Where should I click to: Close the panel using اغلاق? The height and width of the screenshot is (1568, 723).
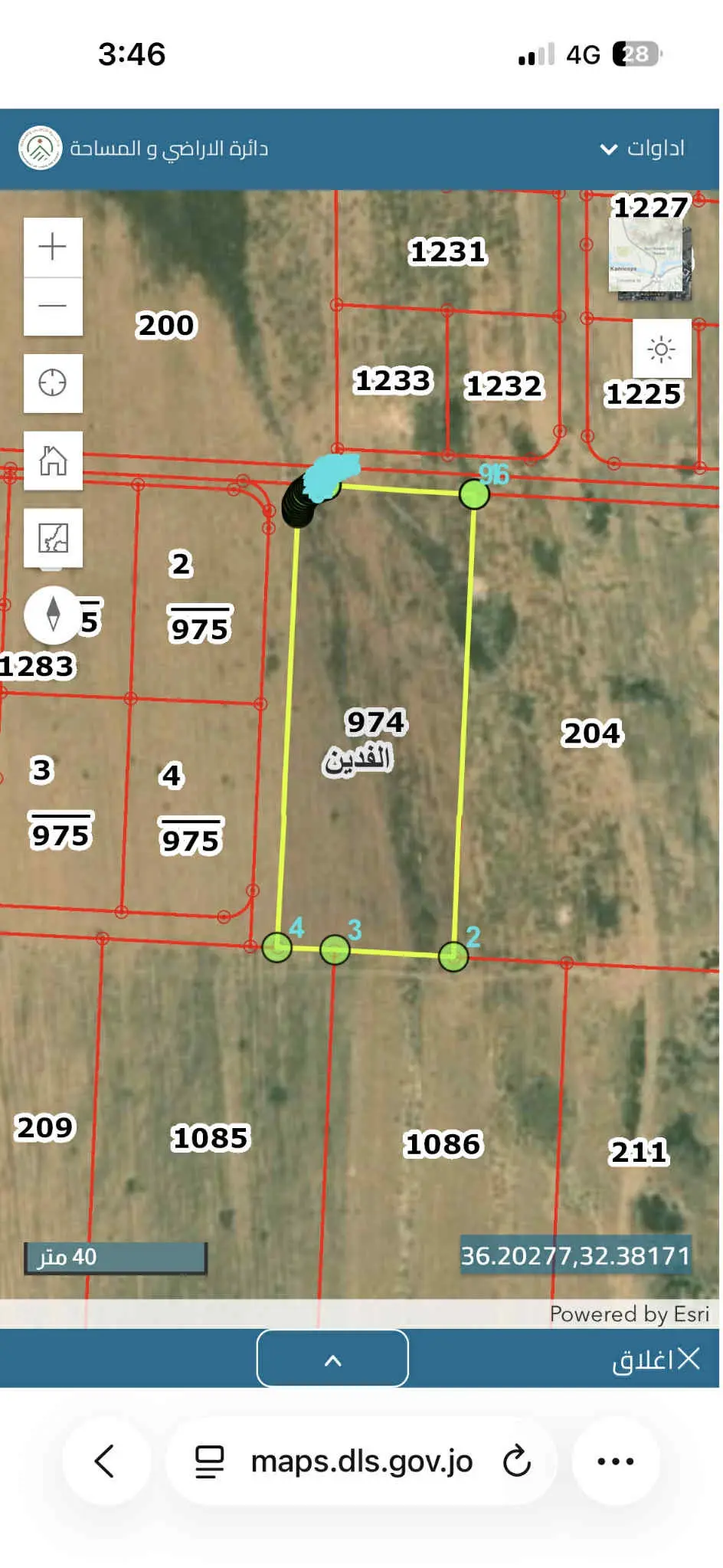(x=656, y=1360)
